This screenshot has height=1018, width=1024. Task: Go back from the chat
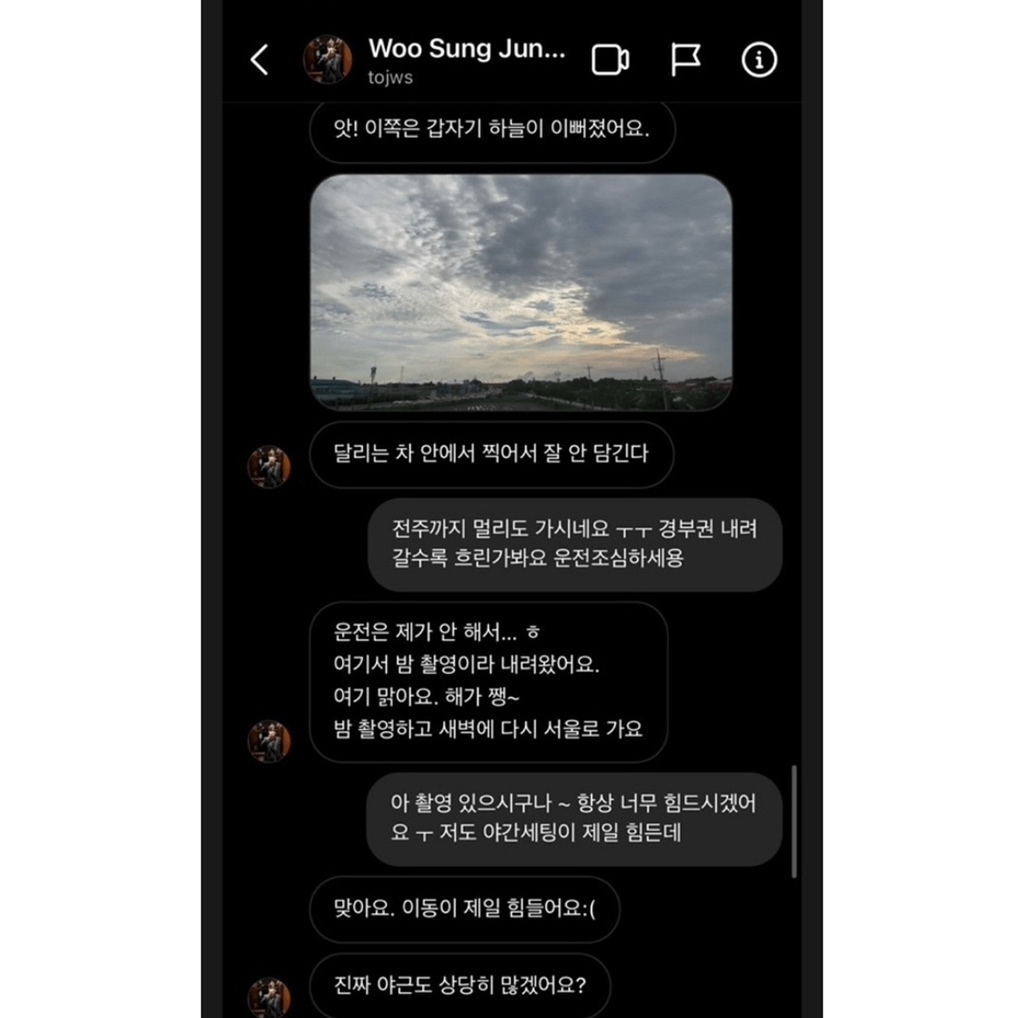(259, 60)
